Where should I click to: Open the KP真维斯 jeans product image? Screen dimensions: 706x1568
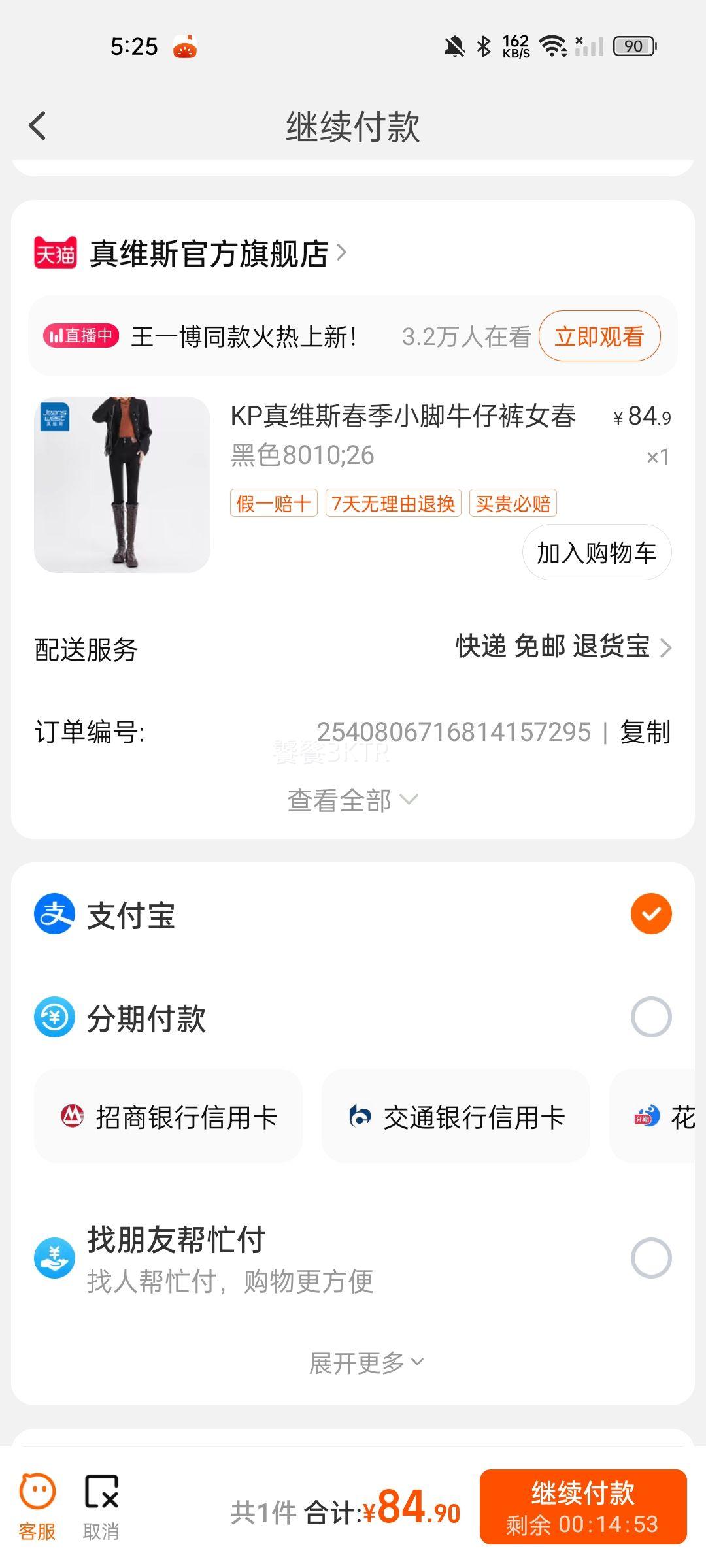122,485
